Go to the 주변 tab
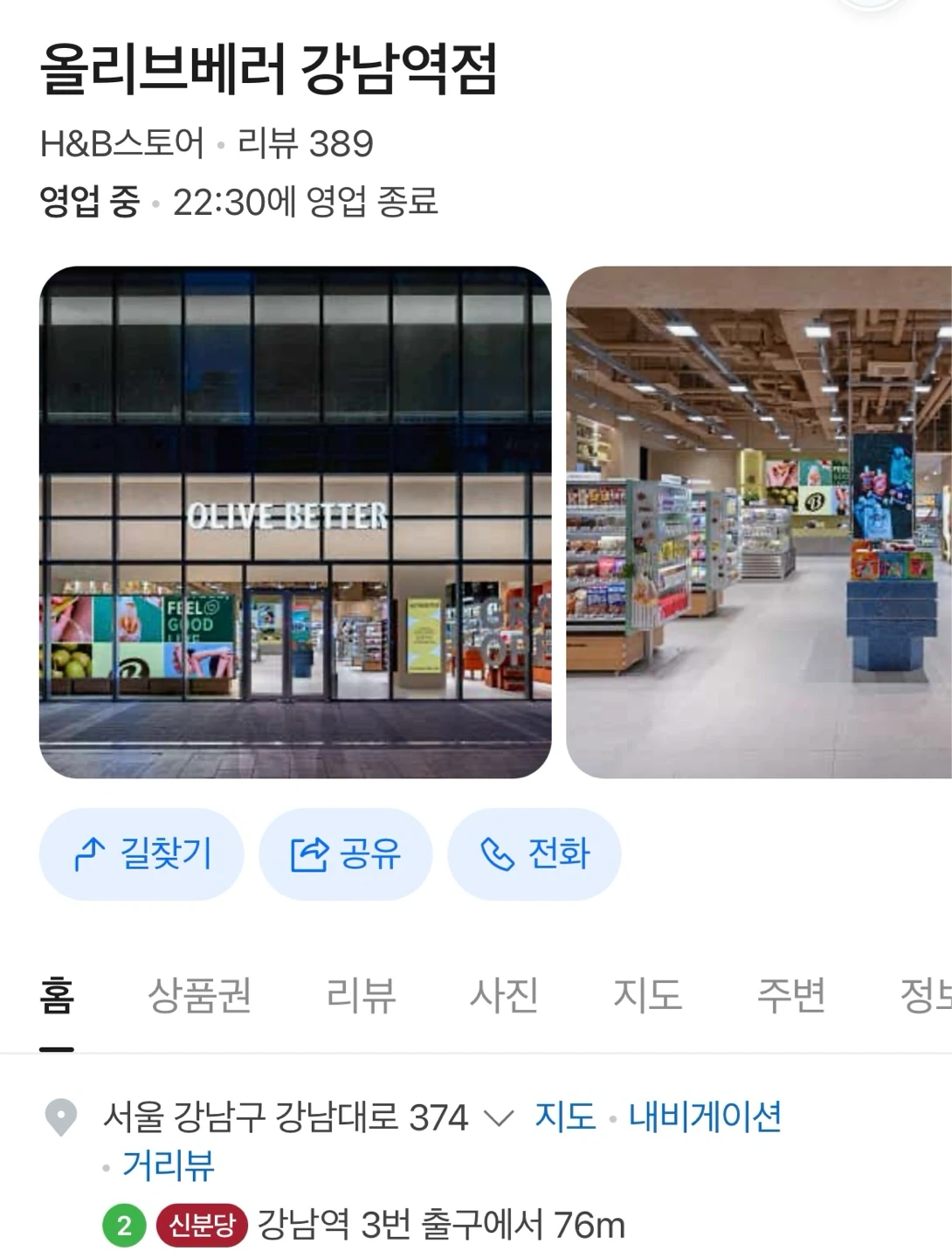 point(790,995)
